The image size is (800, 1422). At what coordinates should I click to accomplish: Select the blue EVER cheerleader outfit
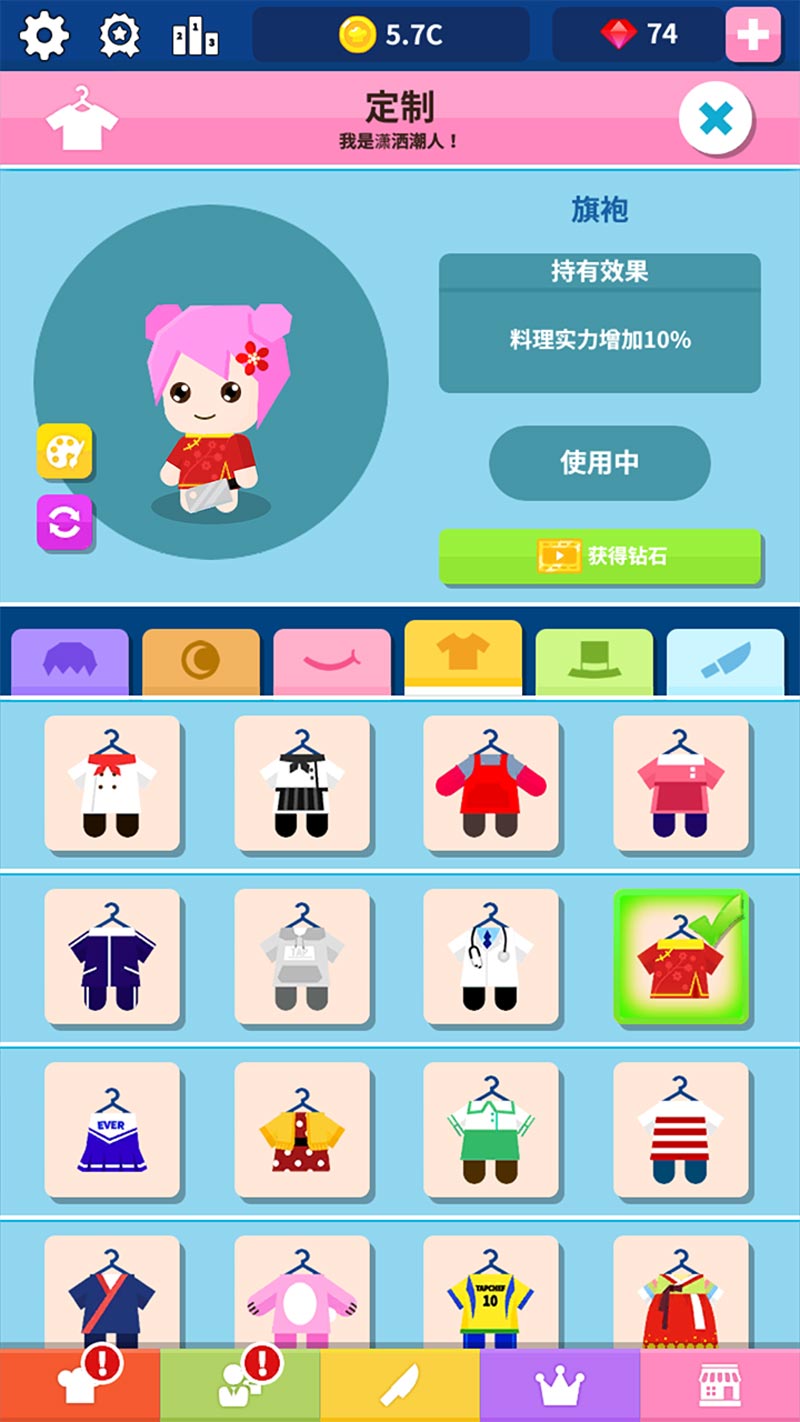(x=112, y=1130)
